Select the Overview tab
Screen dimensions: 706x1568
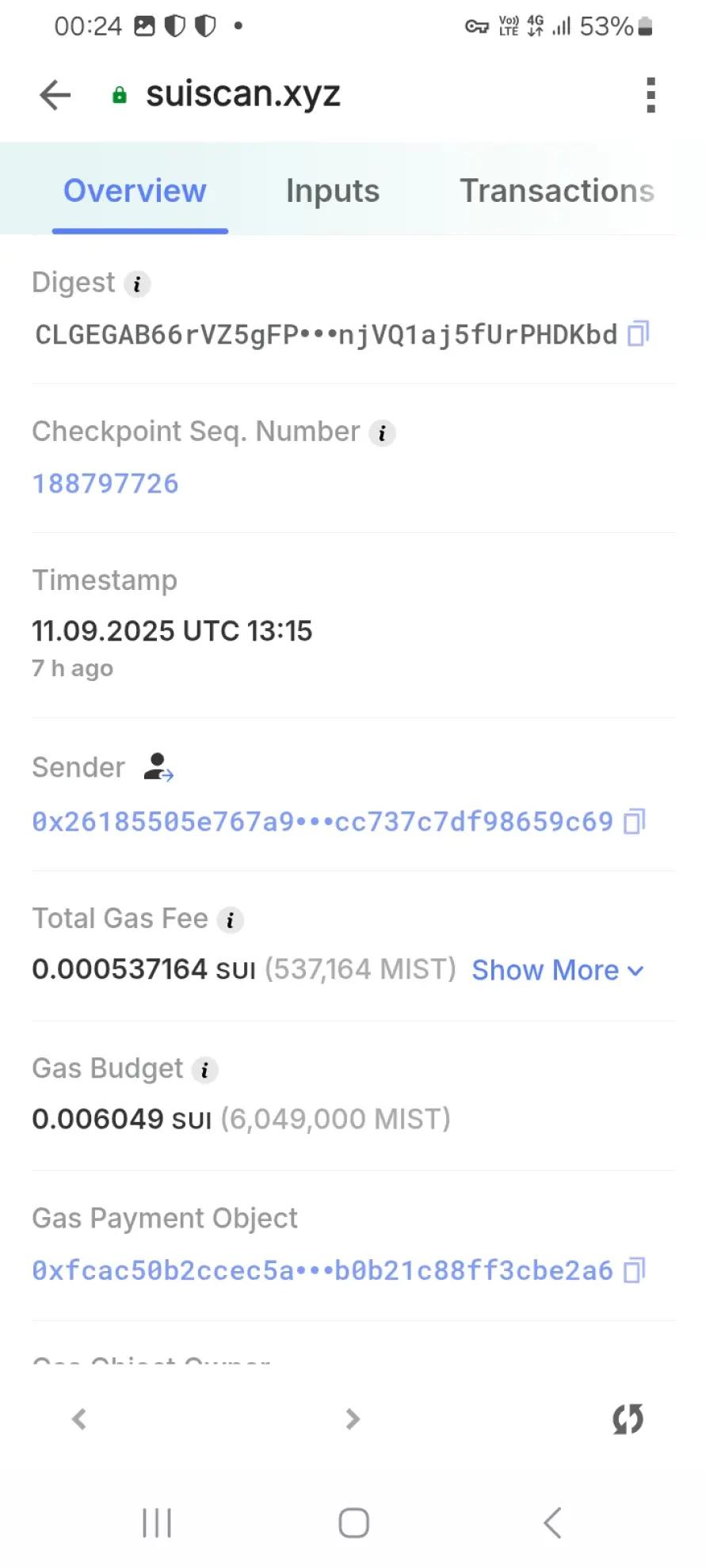(x=135, y=191)
